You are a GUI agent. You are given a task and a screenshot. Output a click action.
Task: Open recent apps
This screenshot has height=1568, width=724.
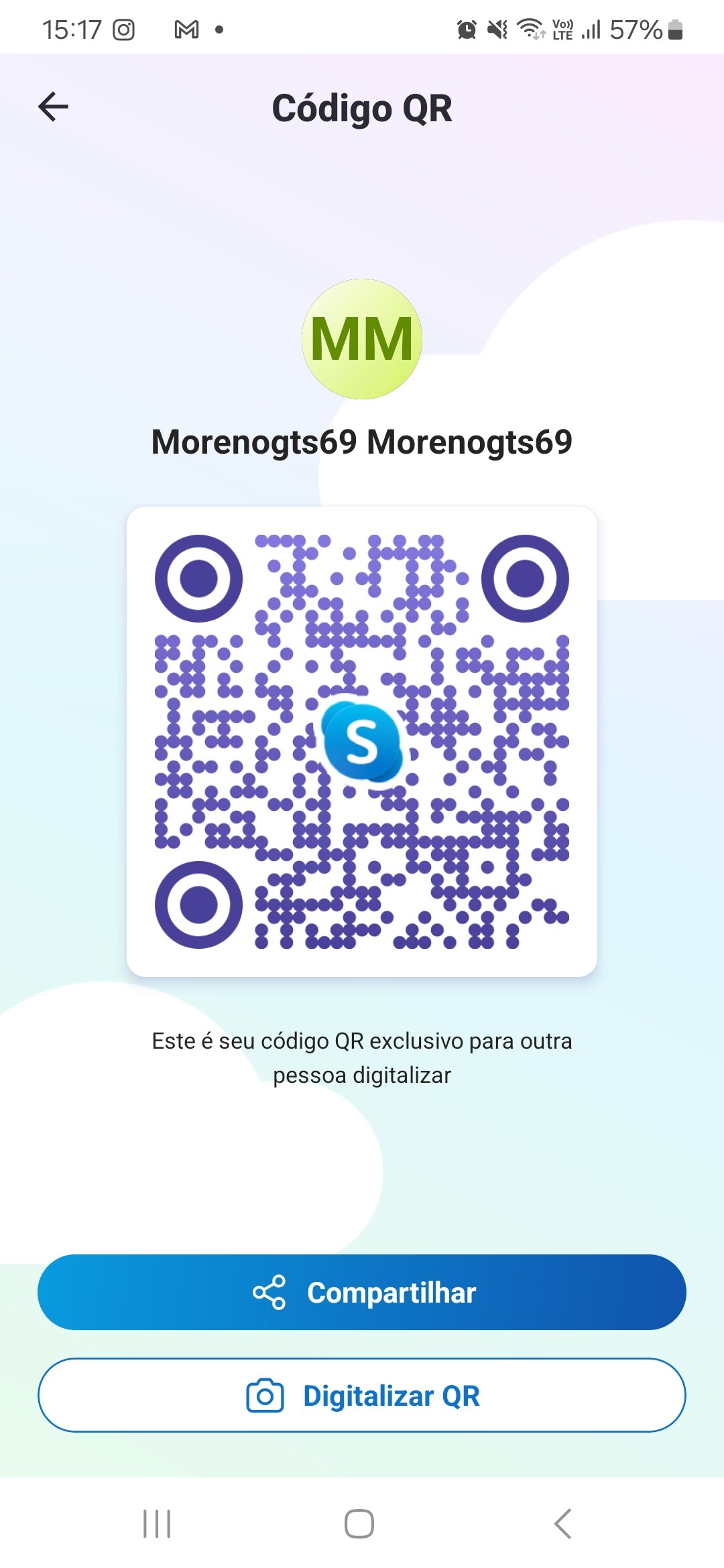click(x=157, y=1524)
